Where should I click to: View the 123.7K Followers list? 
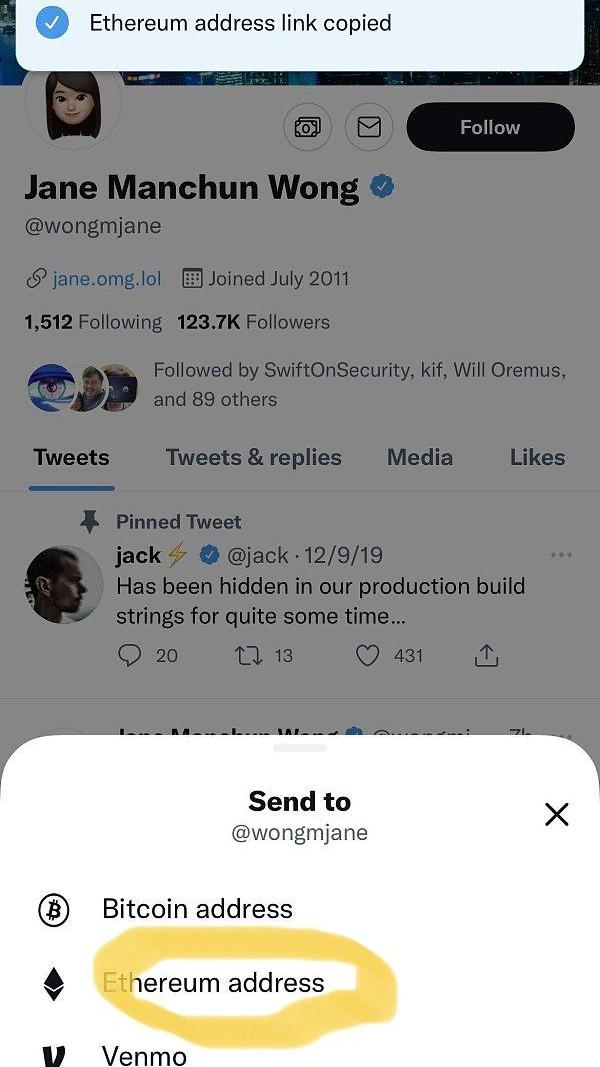253,322
